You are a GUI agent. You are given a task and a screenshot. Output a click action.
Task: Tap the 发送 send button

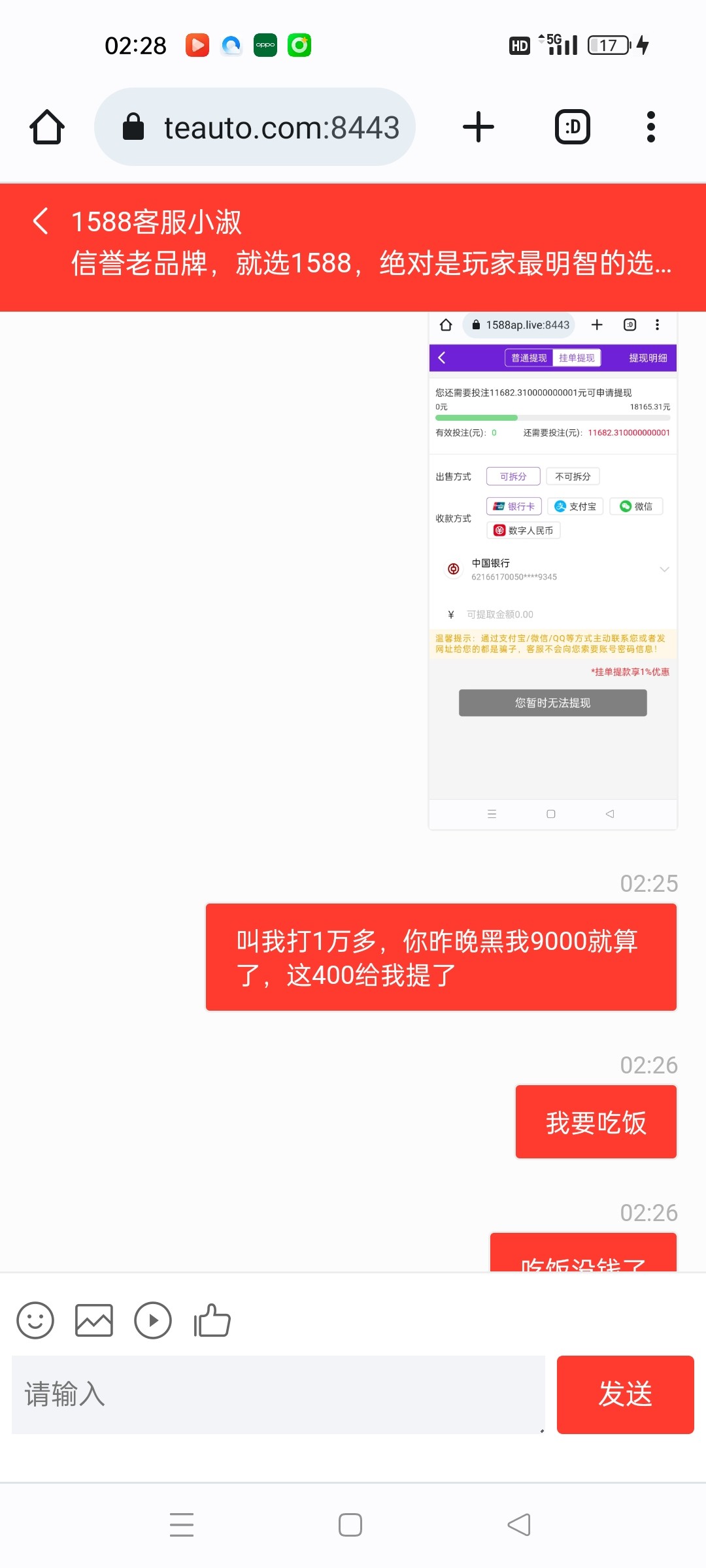(625, 1395)
